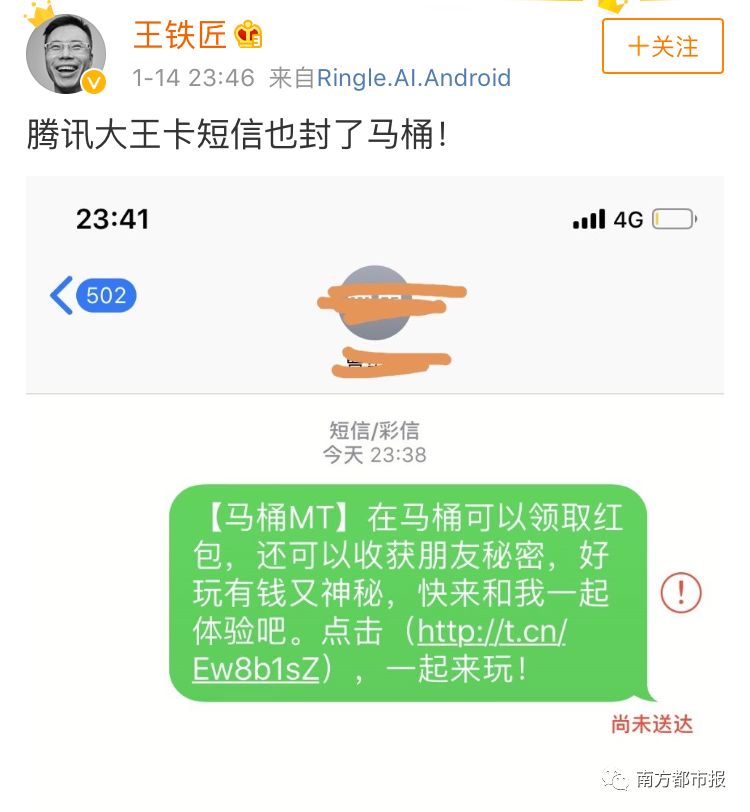Tap the username 王铁匠
750x812 pixels.
point(180,35)
